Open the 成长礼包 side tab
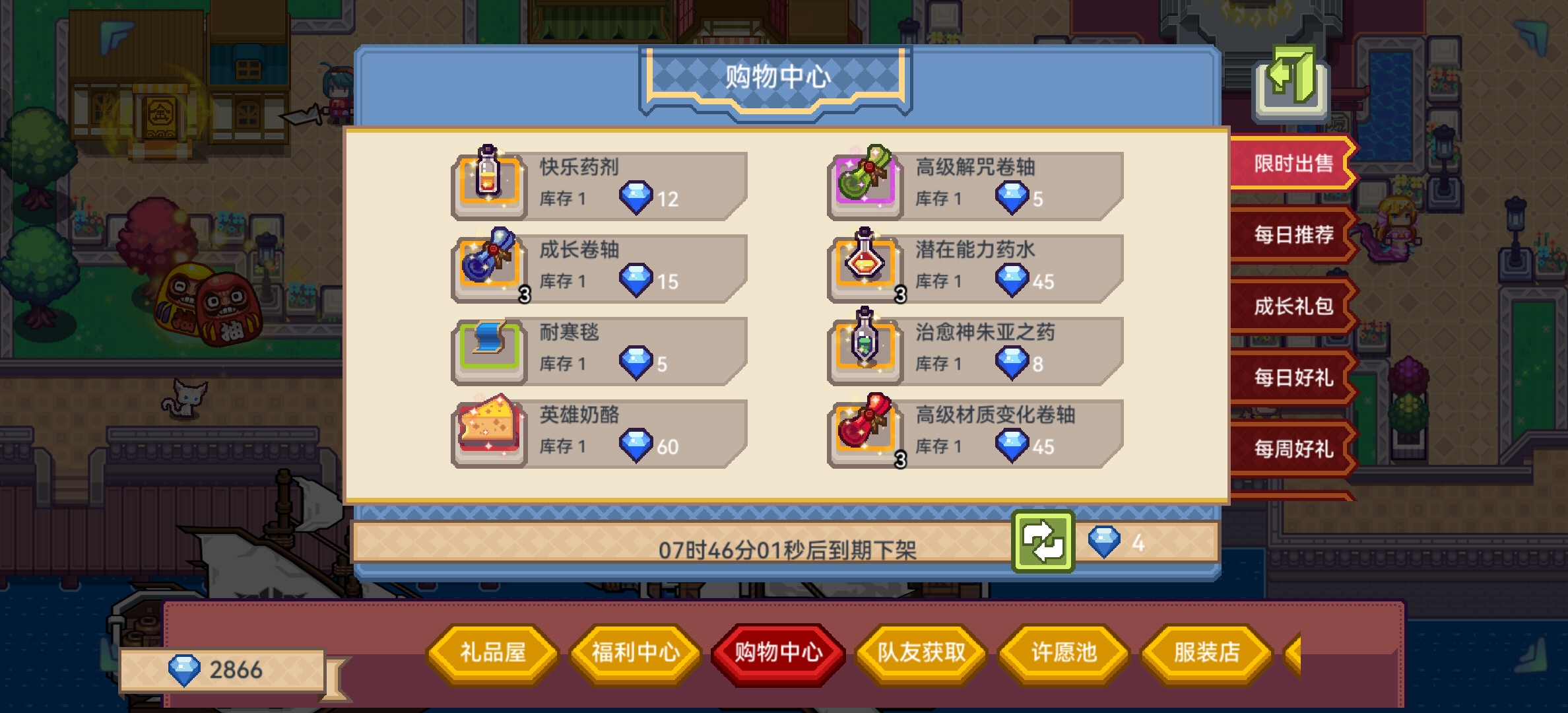The image size is (1568, 713). (x=1293, y=306)
